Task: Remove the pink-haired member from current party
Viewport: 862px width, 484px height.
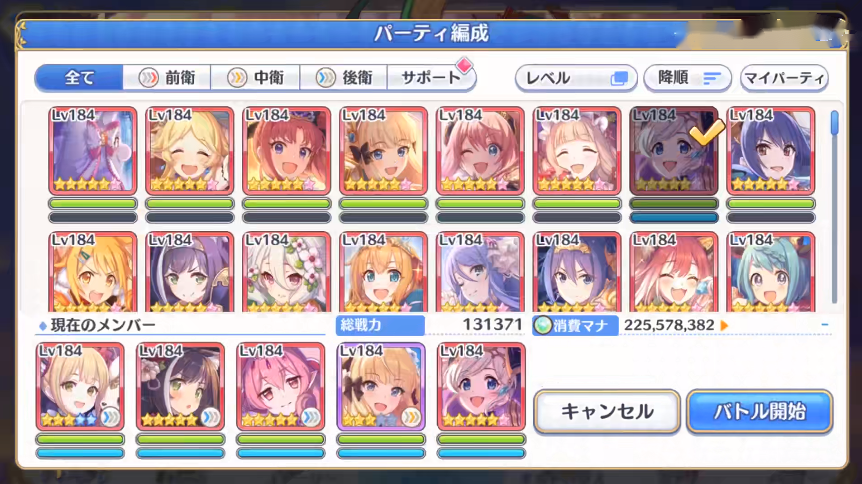Action: [280, 387]
